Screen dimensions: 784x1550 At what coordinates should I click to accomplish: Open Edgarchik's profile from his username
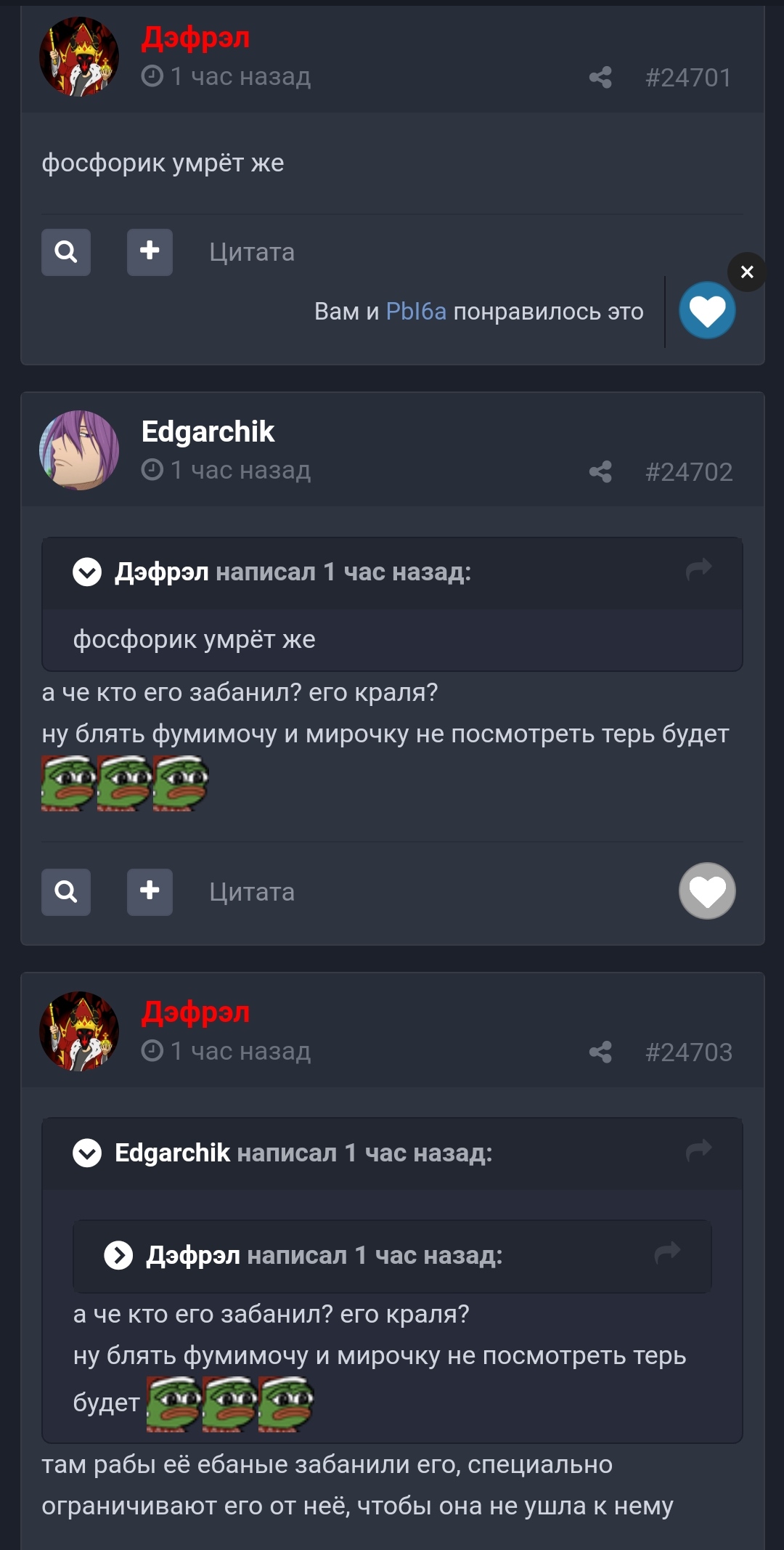208,431
